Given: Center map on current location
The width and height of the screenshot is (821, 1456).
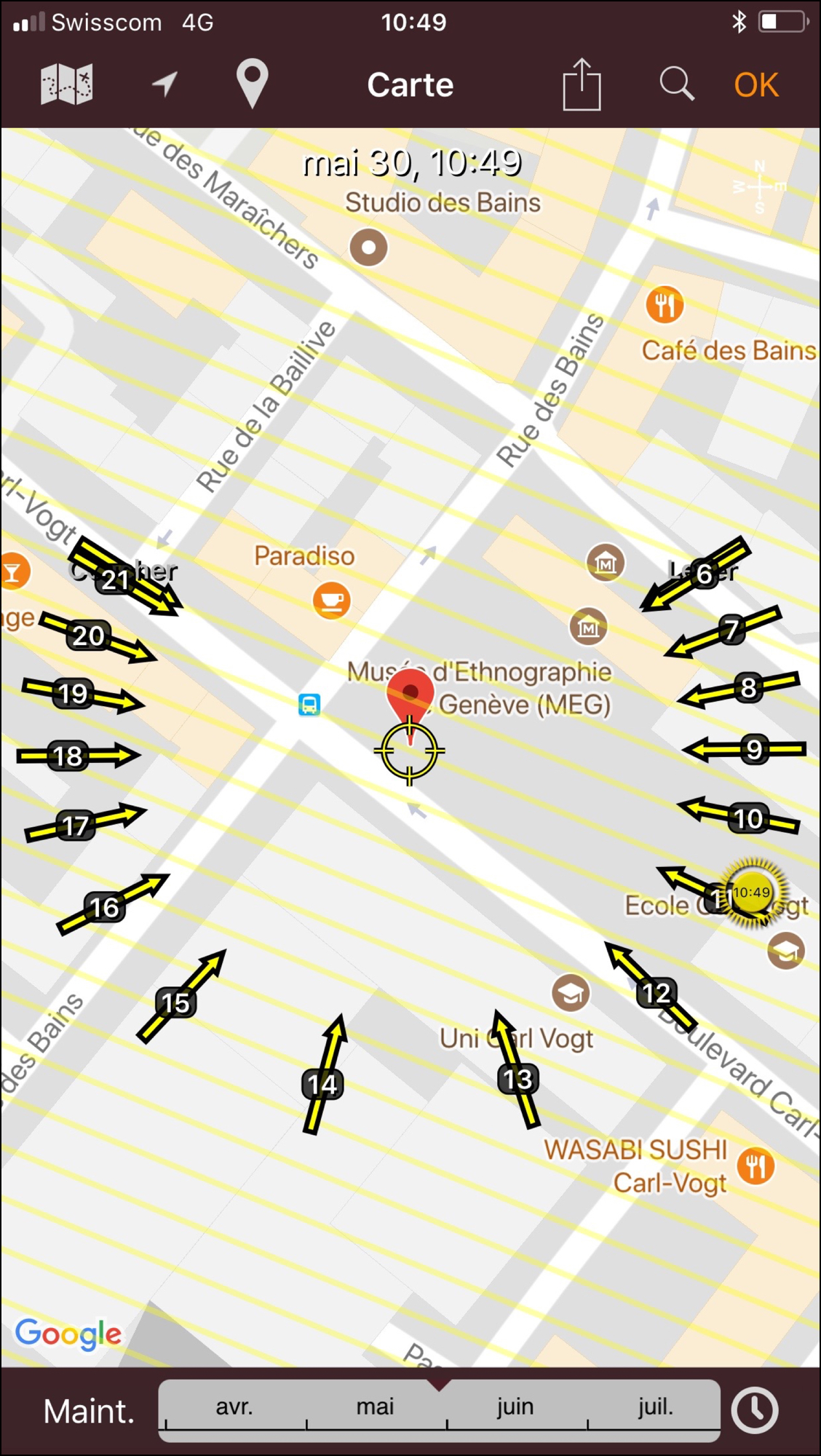Looking at the screenshot, I should coord(165,84).
